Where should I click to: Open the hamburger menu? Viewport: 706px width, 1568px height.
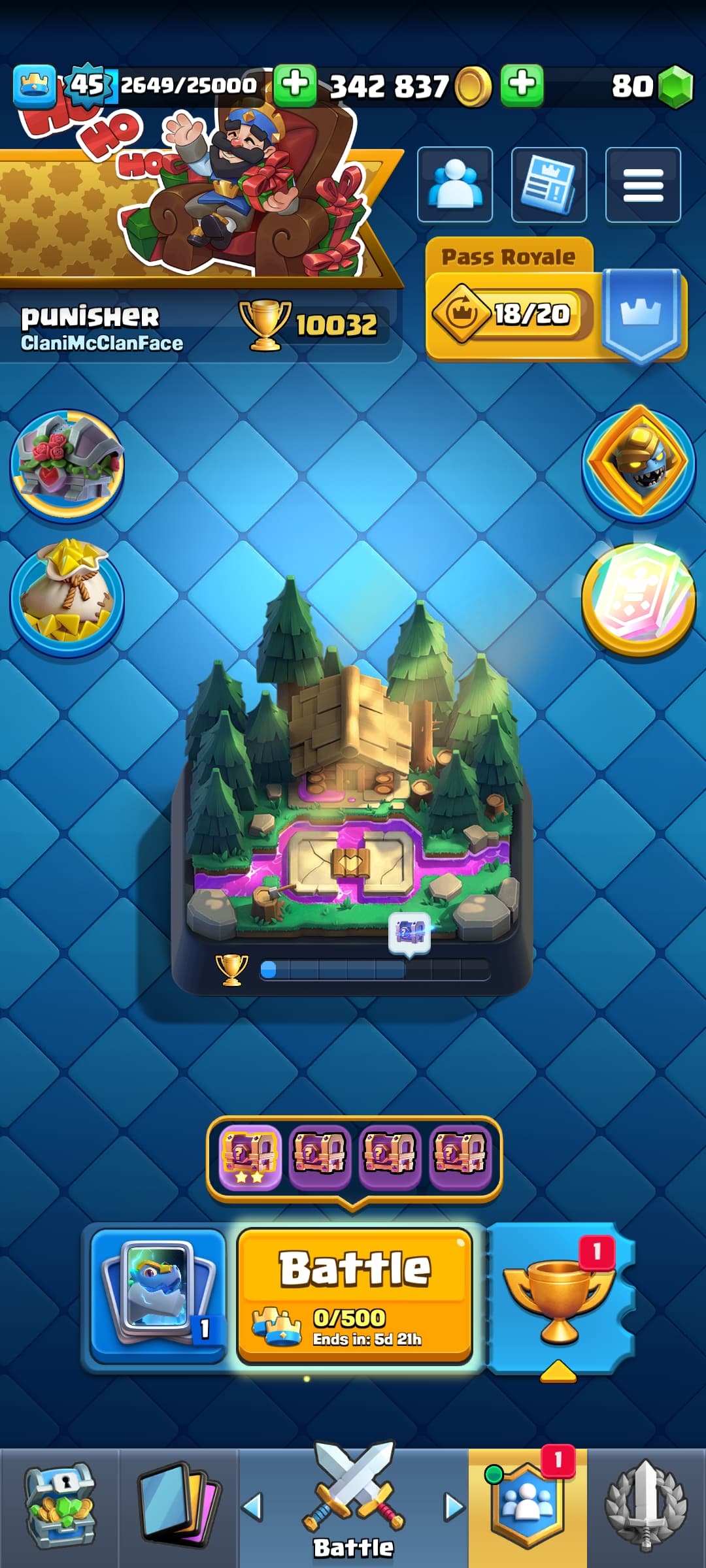click(x=643, y=185)
